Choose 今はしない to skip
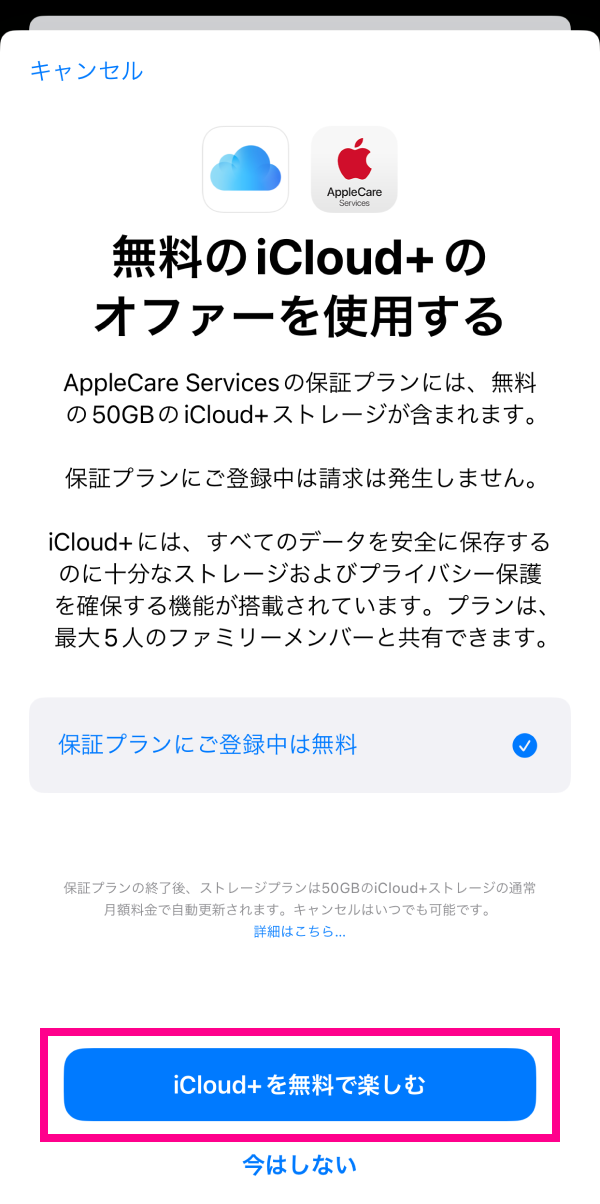Viewport: 600px width, 1204px height. (x=299, y=1164)
